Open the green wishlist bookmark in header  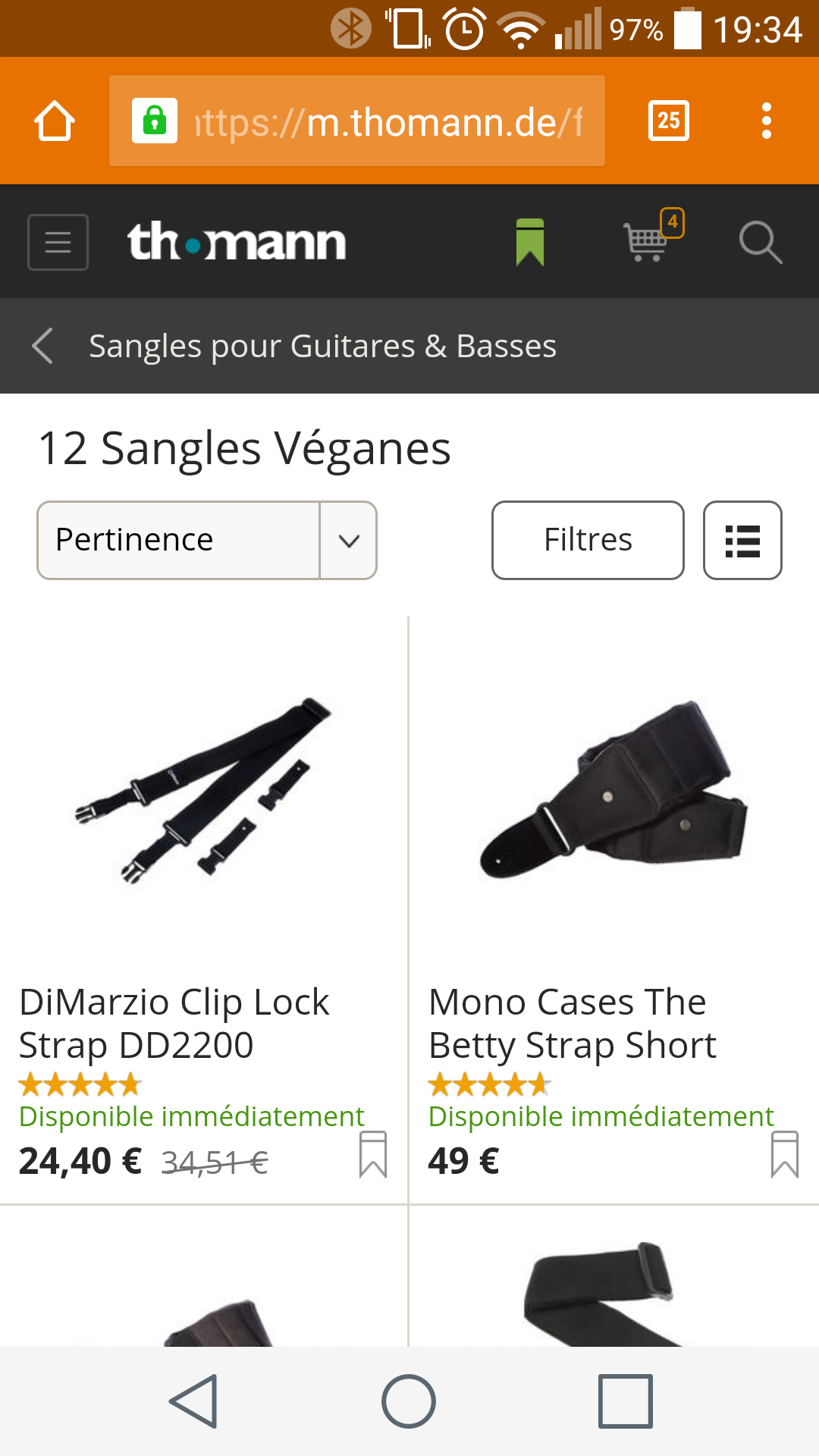click(x=529, y=243)
